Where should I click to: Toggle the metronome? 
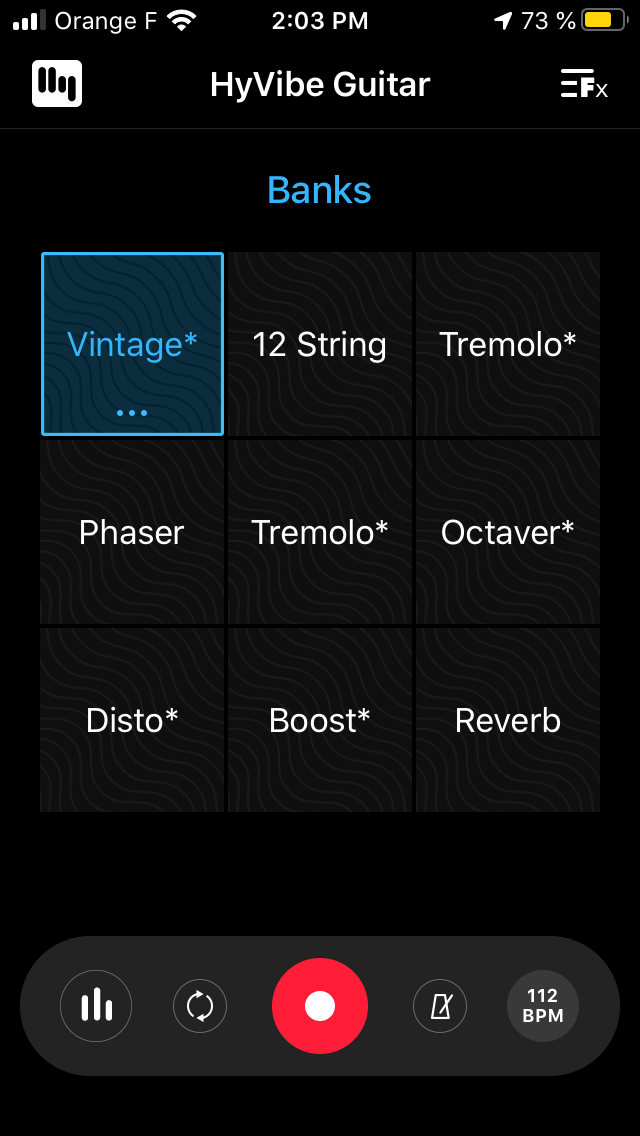440,1006
